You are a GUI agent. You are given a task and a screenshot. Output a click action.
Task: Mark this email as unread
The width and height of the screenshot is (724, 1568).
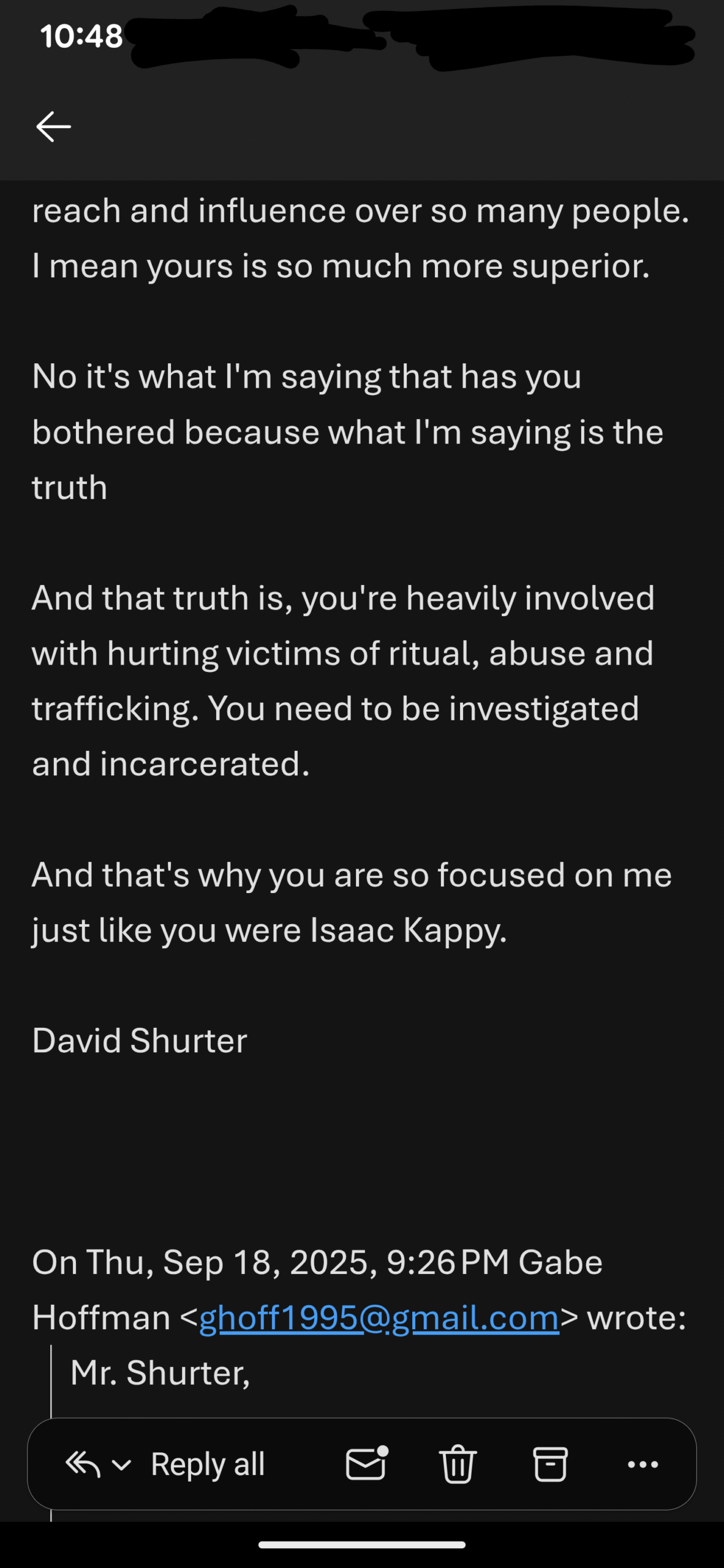tap(366, 1464)
